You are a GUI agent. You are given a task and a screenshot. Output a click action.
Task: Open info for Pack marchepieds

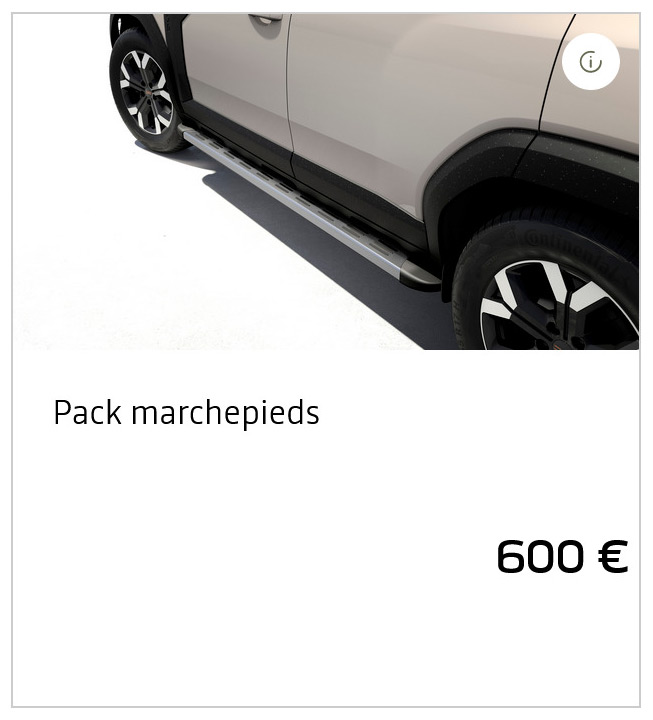click(590, 62)
